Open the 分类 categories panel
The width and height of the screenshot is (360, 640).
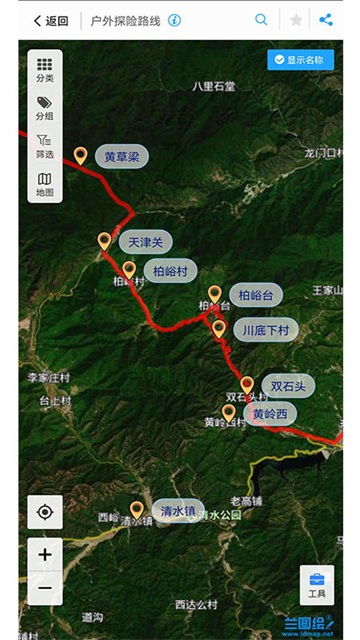[x=45, y=70]
